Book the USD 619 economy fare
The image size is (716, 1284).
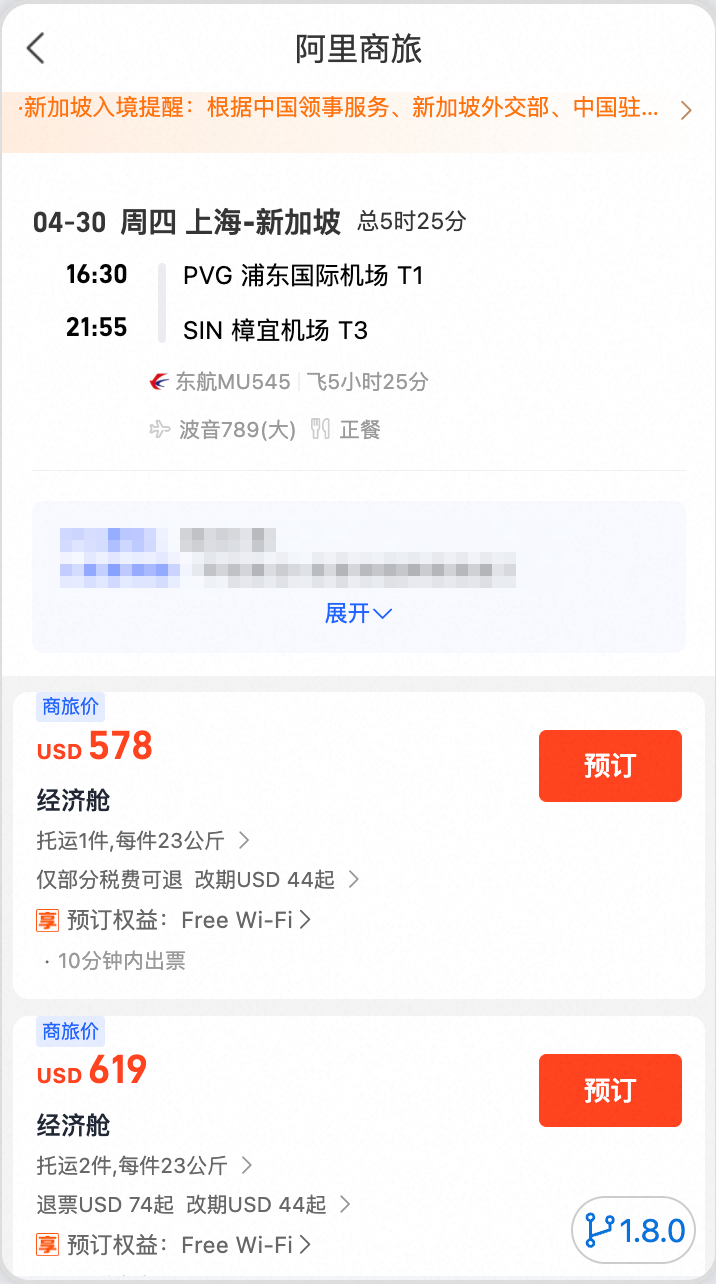(x=610, y=1090)
